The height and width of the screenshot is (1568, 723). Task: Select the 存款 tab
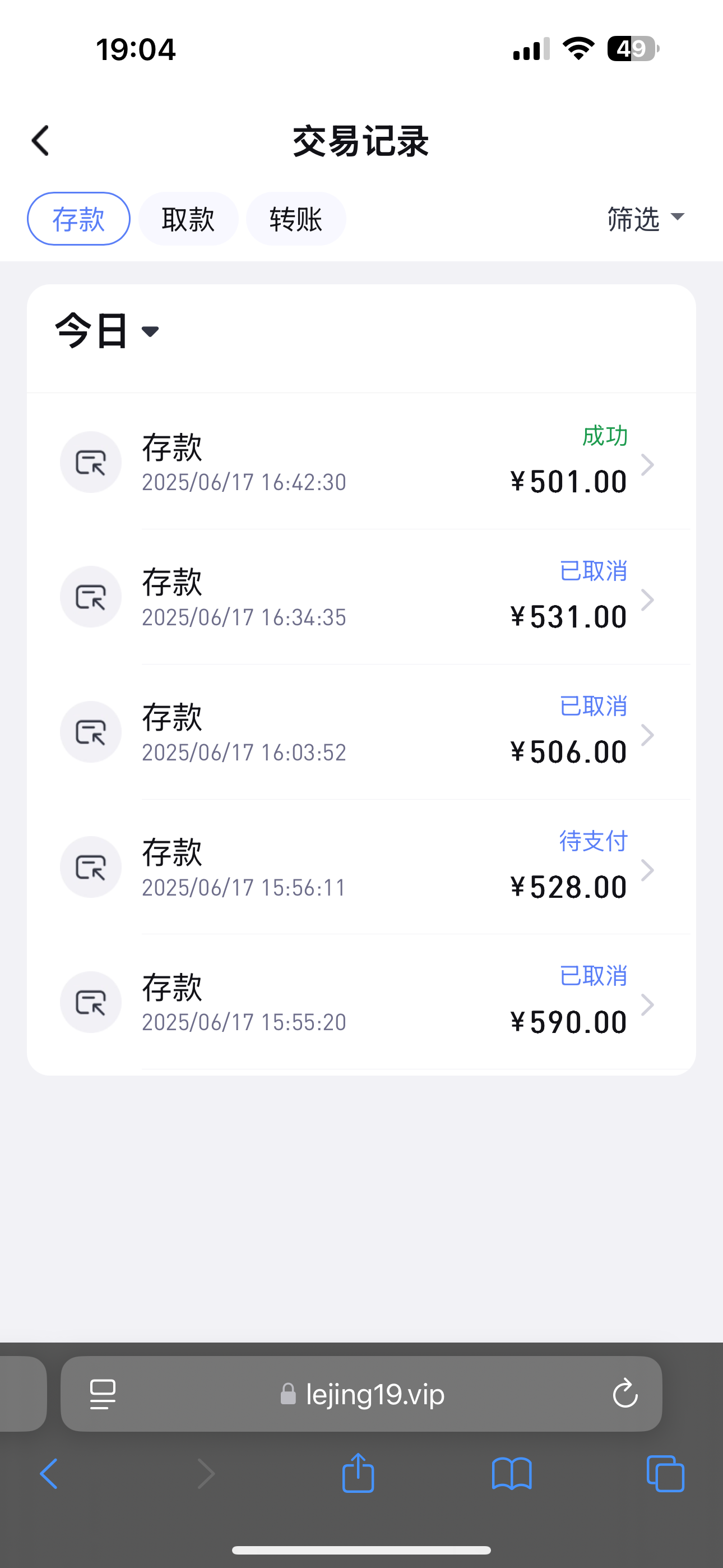(78, 219)
